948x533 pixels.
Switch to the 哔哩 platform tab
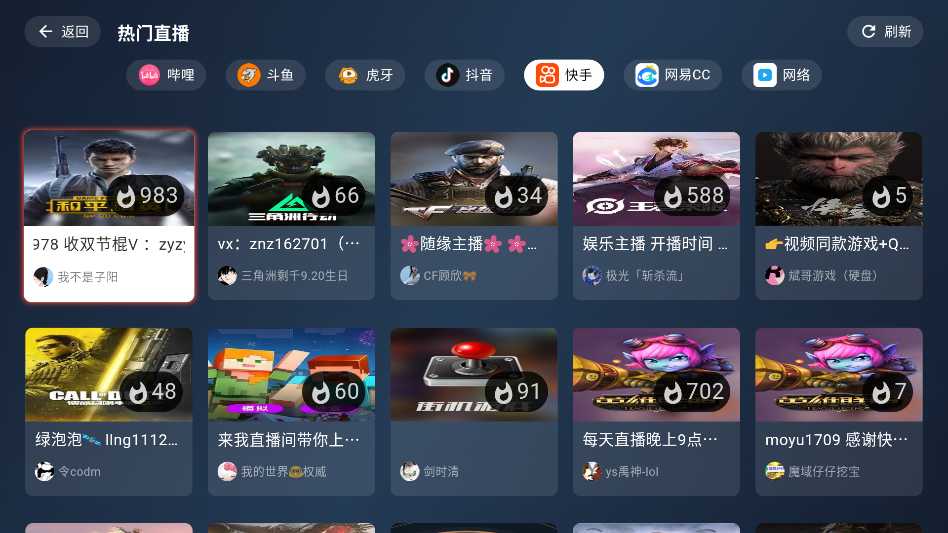click(x=166, y=75)
